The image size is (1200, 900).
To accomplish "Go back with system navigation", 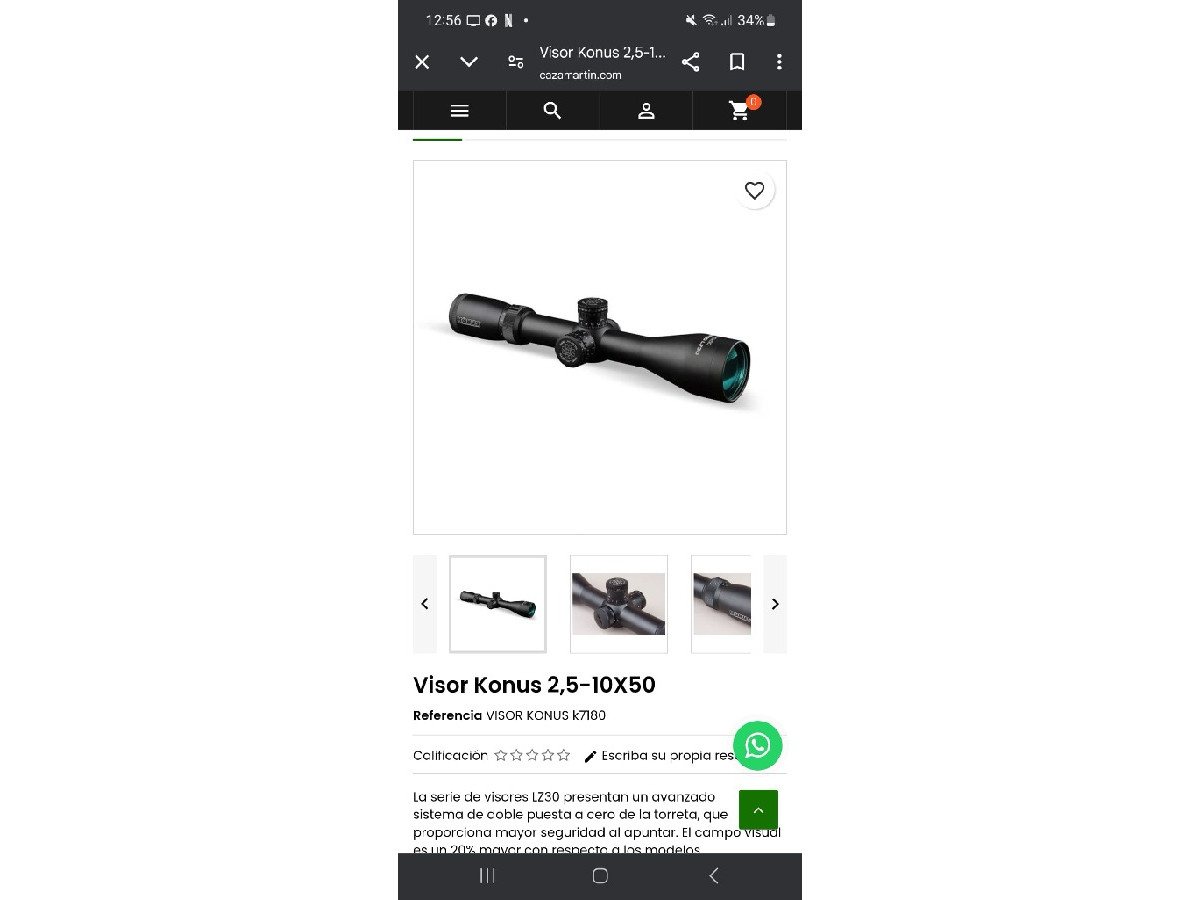I will 714,876.
